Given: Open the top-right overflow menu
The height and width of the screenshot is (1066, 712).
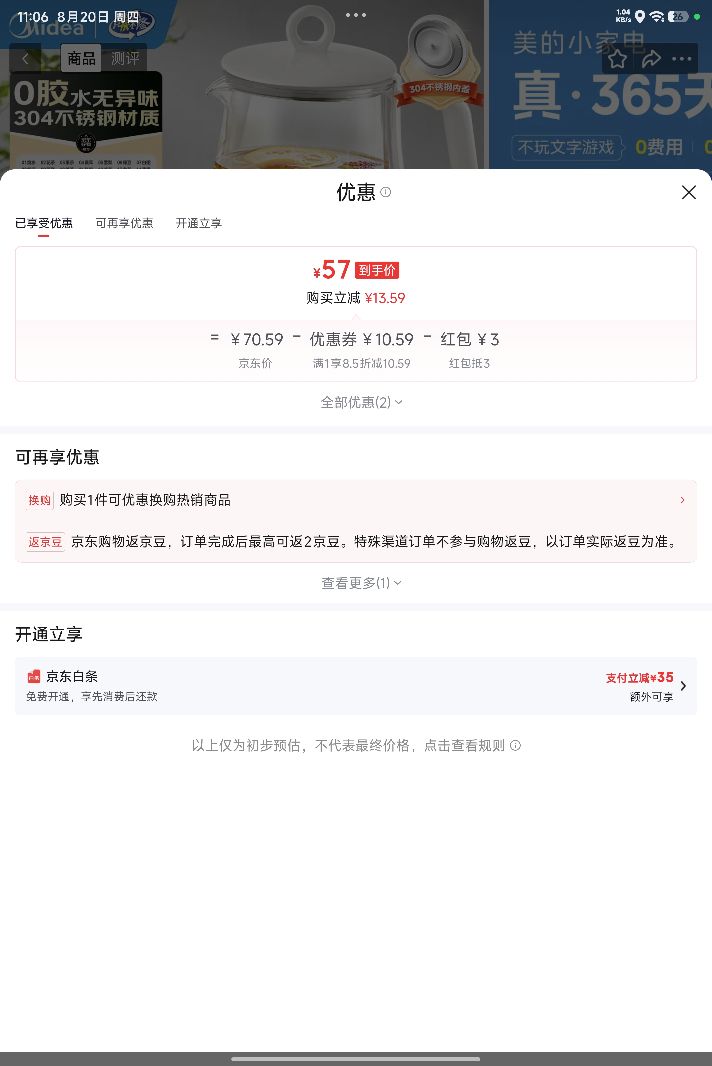Looking at the screenshot, I should 681,59.
